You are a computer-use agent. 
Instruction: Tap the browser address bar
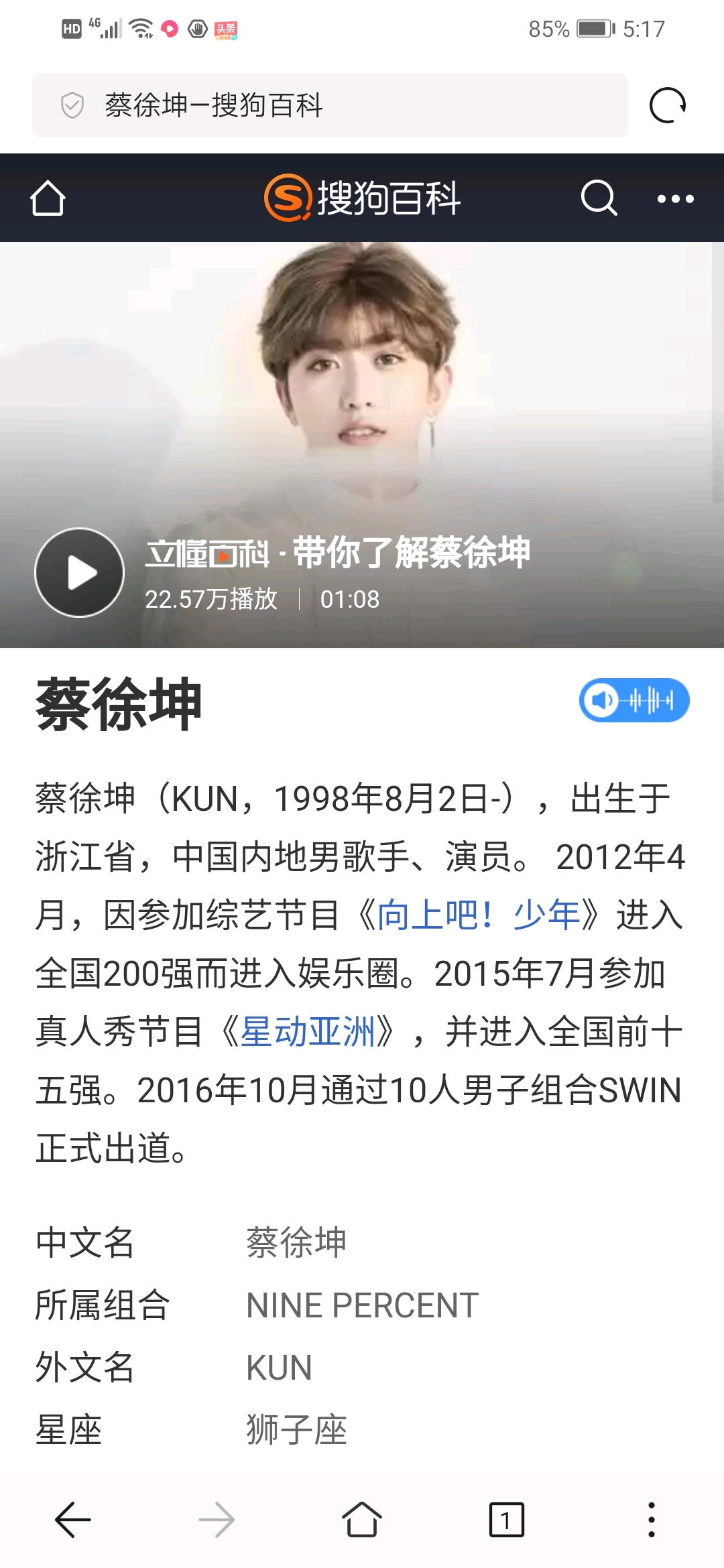point(328,105)
